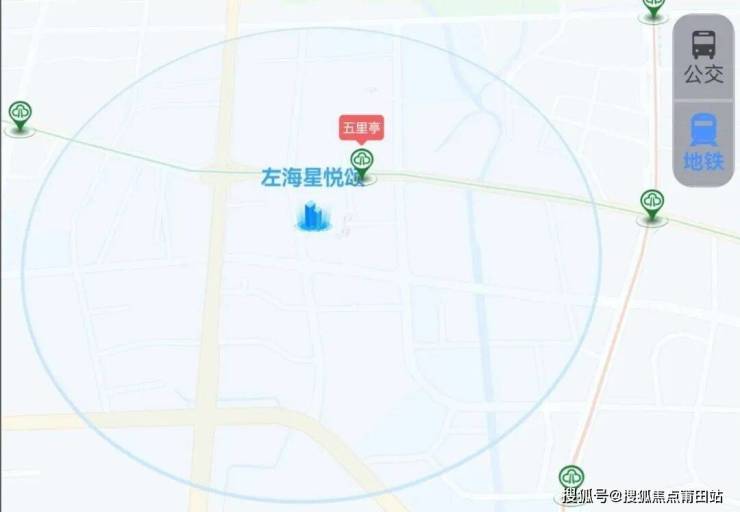Switch to the 公交 bus layer
Image resolution: width=740 pixels, height=512 pixels.
tap(704, 56)
